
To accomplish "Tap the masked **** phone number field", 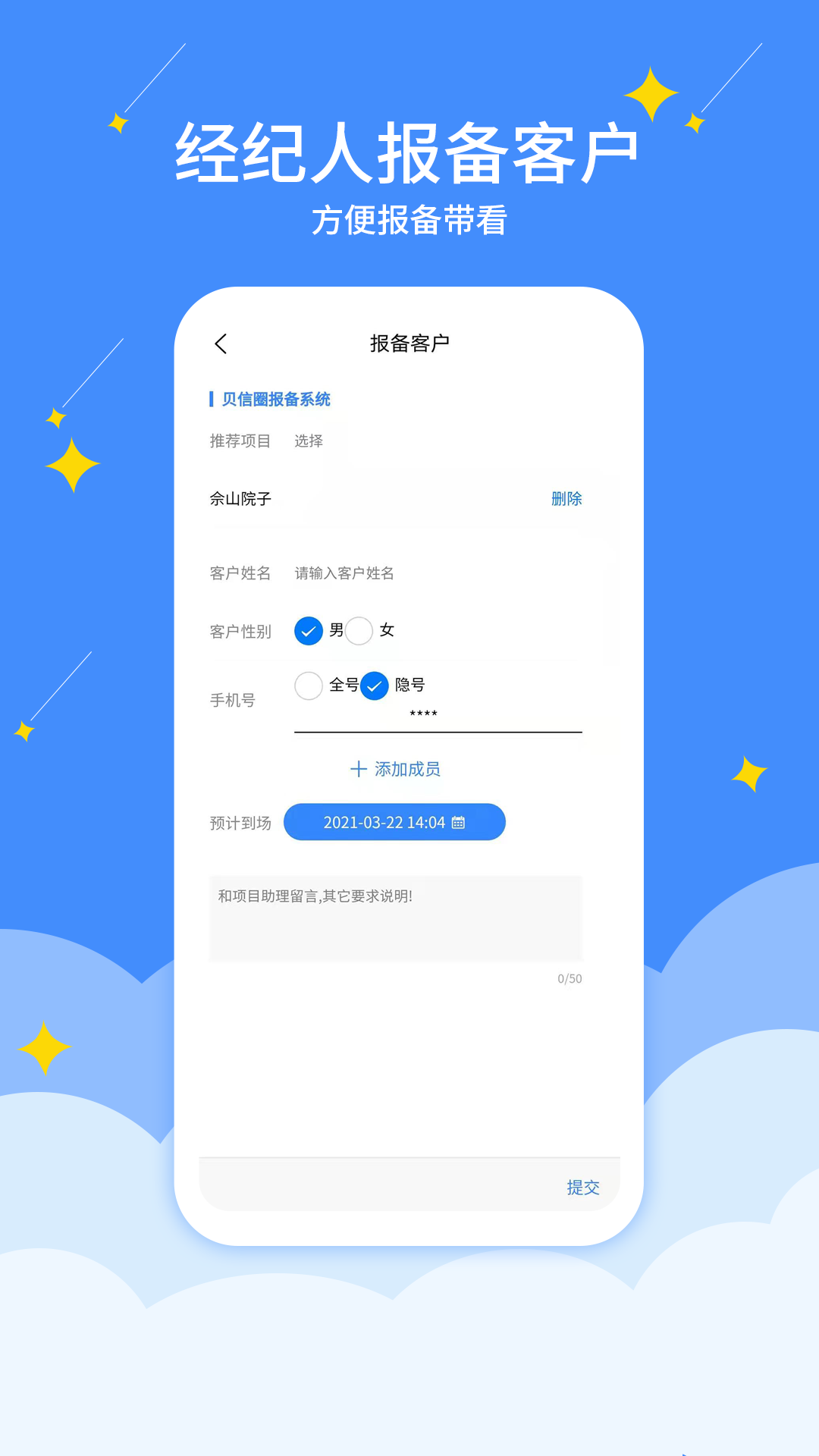I will click(422, 714).
